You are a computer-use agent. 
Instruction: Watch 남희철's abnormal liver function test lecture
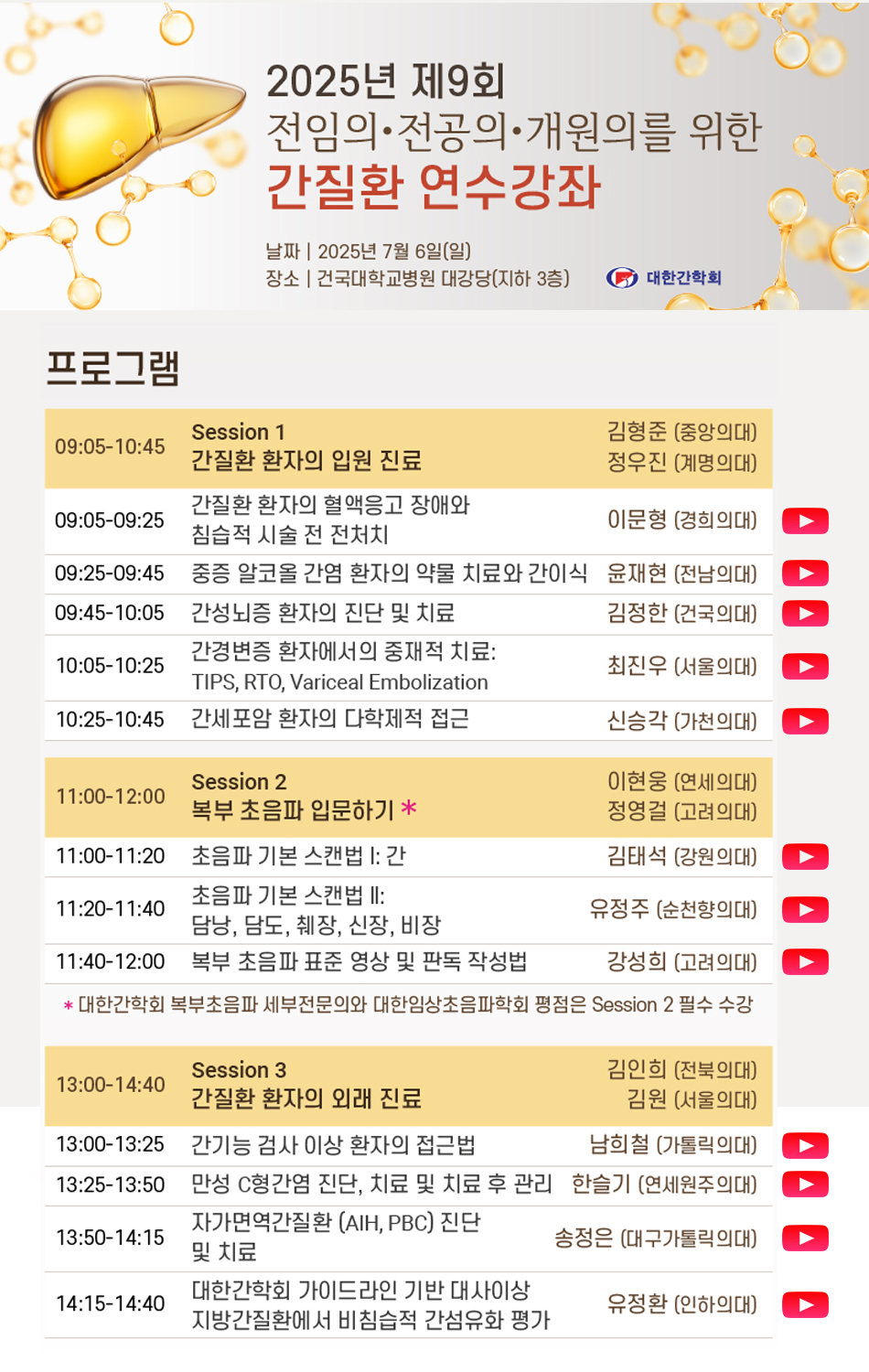coord(805,1145)
